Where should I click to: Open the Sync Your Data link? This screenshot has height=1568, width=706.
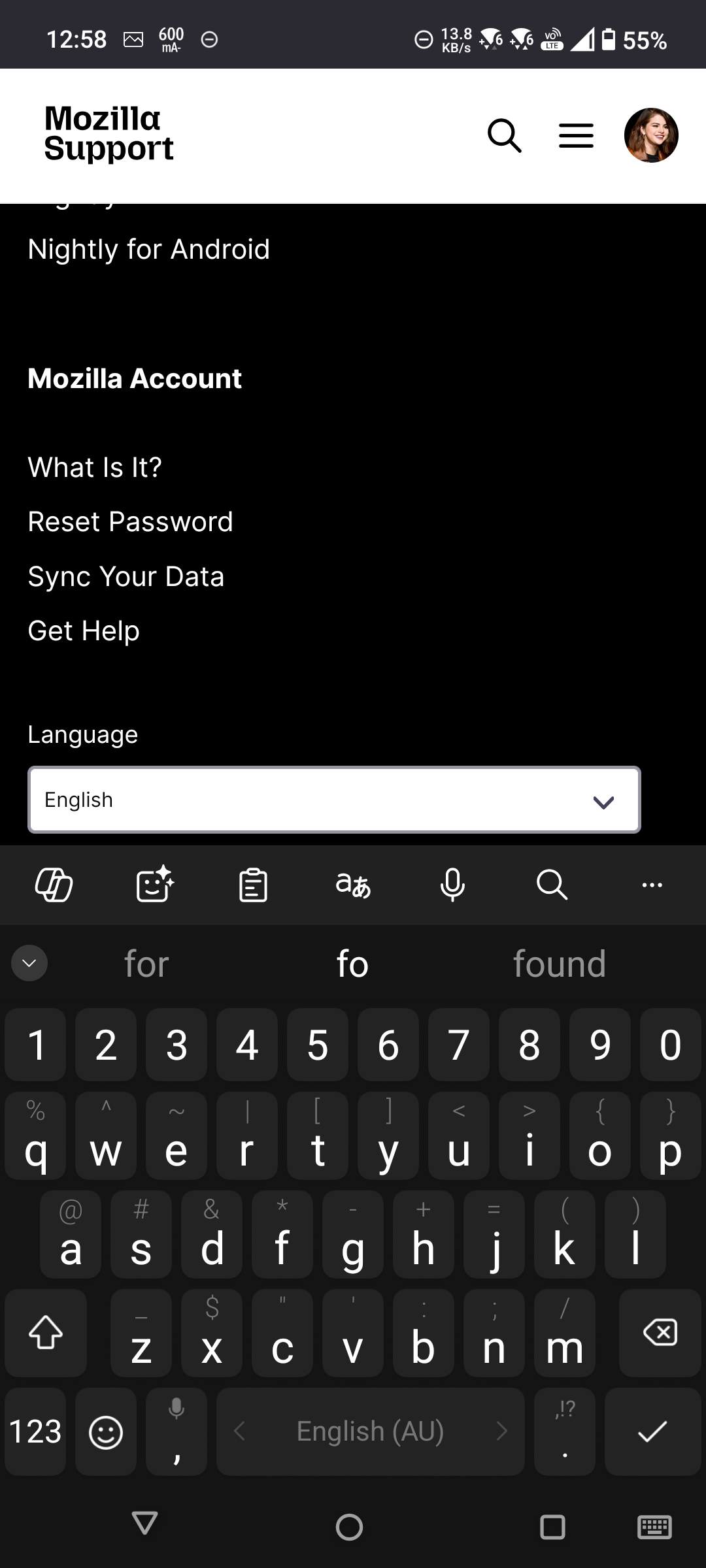pyautogui.click(x=126, y=576)
